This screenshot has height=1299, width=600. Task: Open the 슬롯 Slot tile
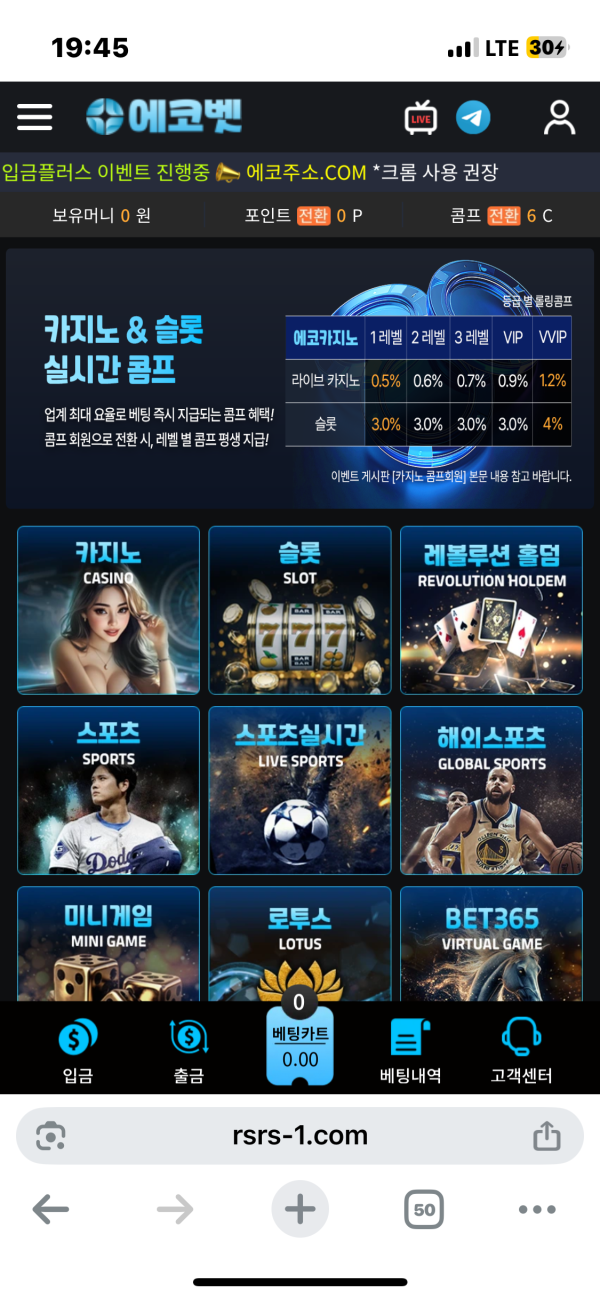point(300,610)
